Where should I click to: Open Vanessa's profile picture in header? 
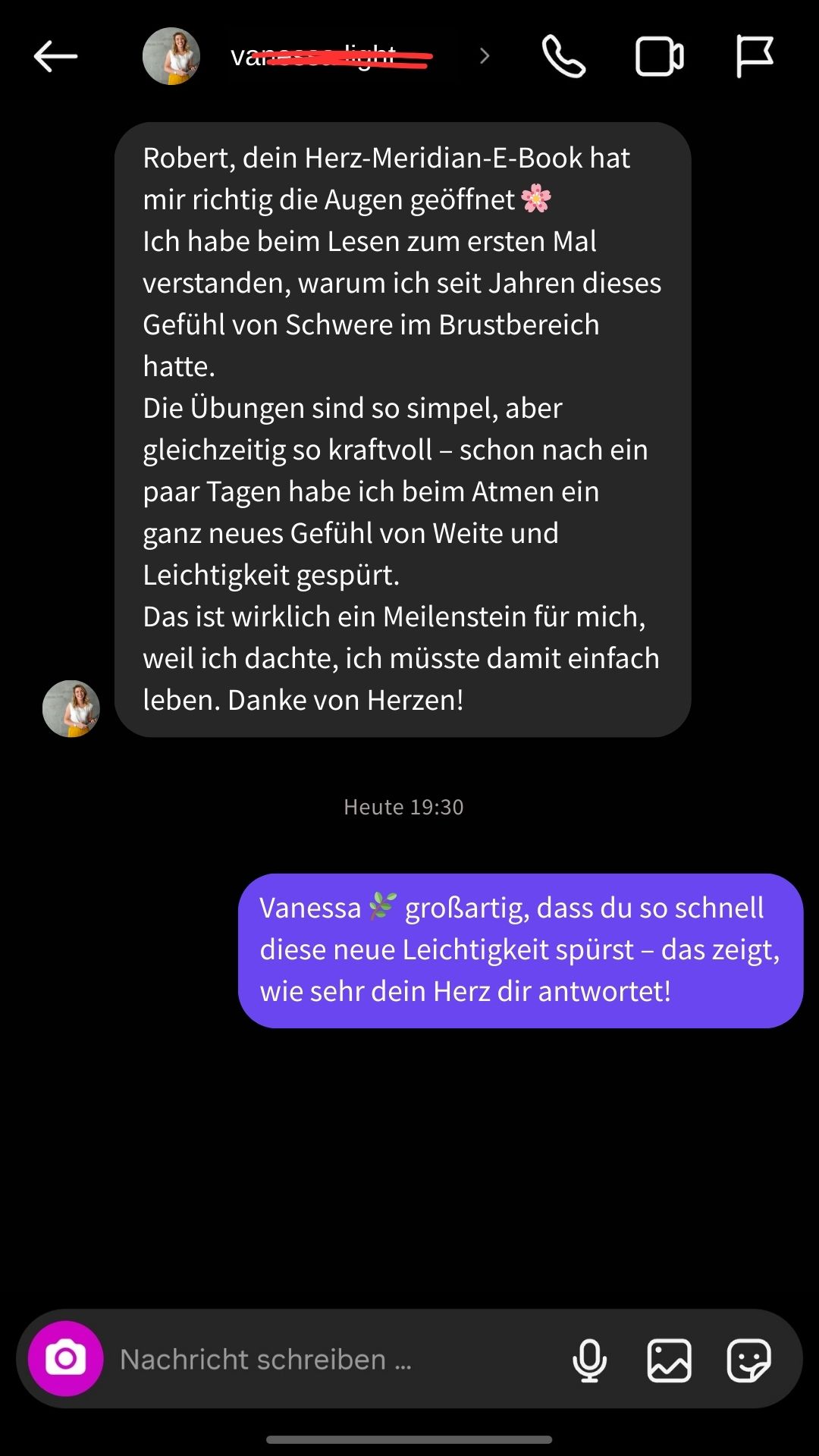[x=171, y=56]
